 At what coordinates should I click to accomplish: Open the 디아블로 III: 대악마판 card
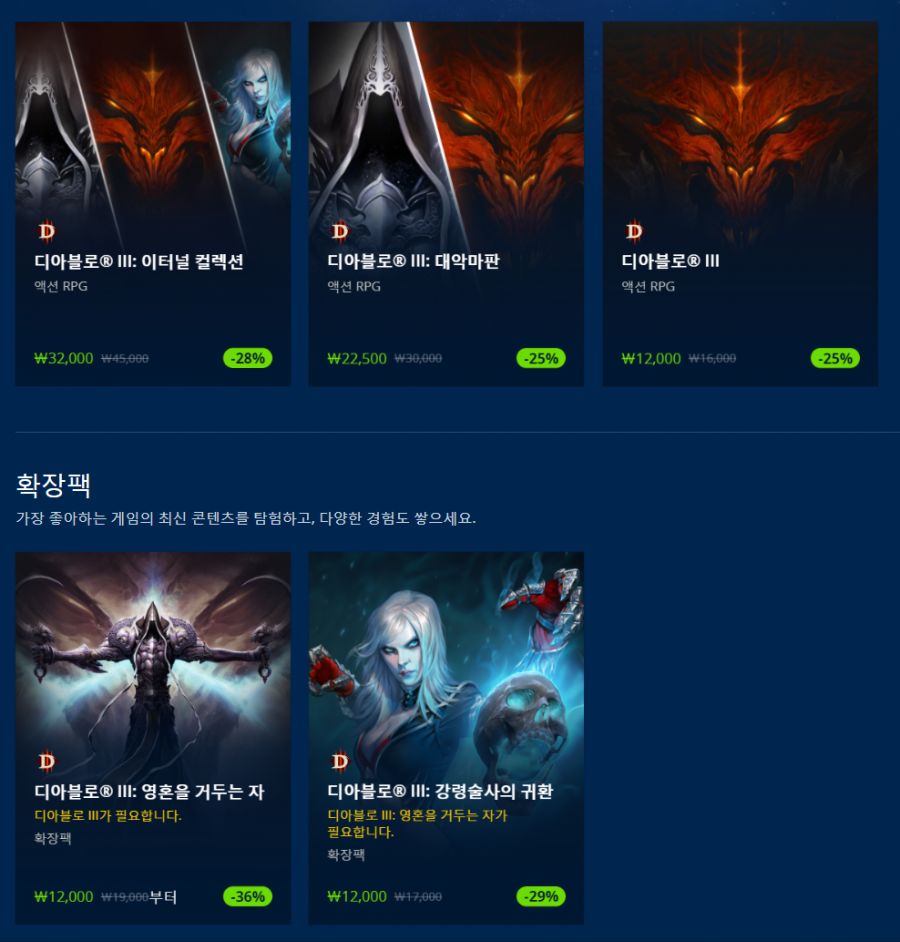coord(446,204)
